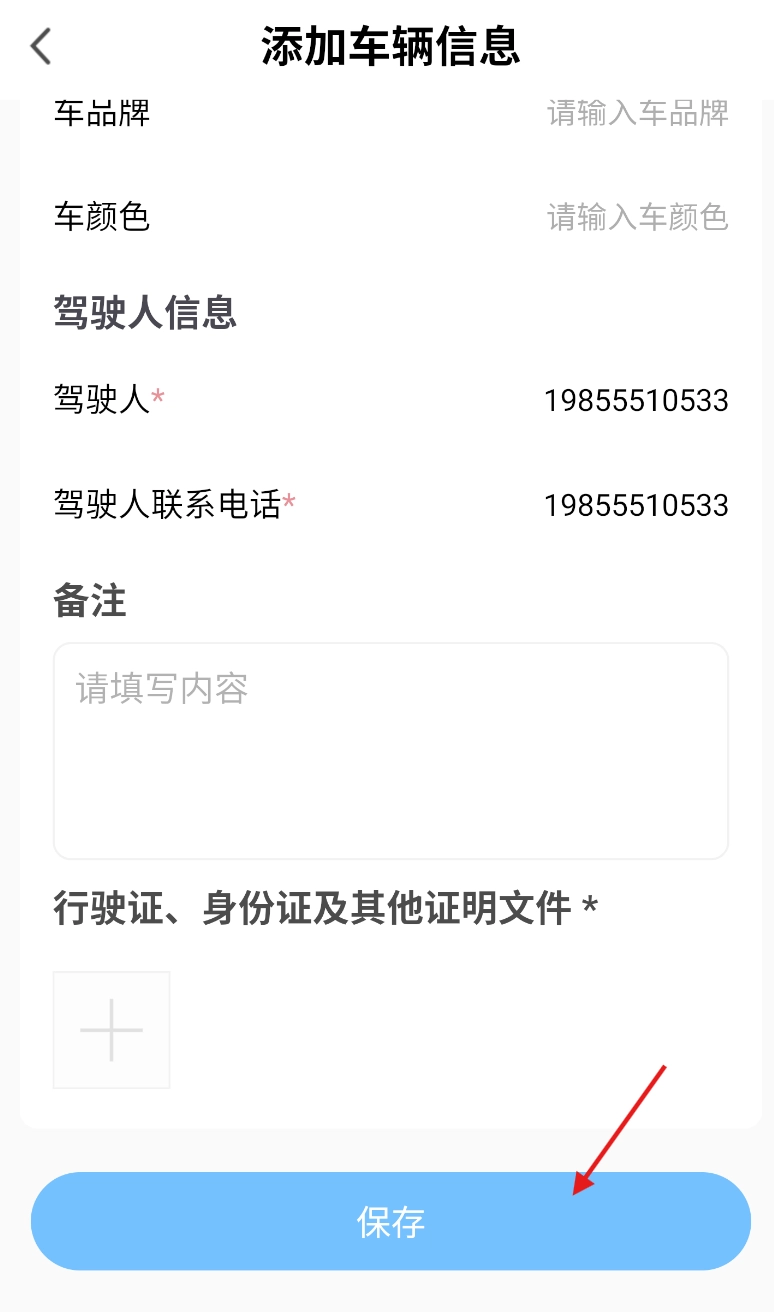Focus the 备注 text box
774x1312 pixels.
tap(390, 750)
